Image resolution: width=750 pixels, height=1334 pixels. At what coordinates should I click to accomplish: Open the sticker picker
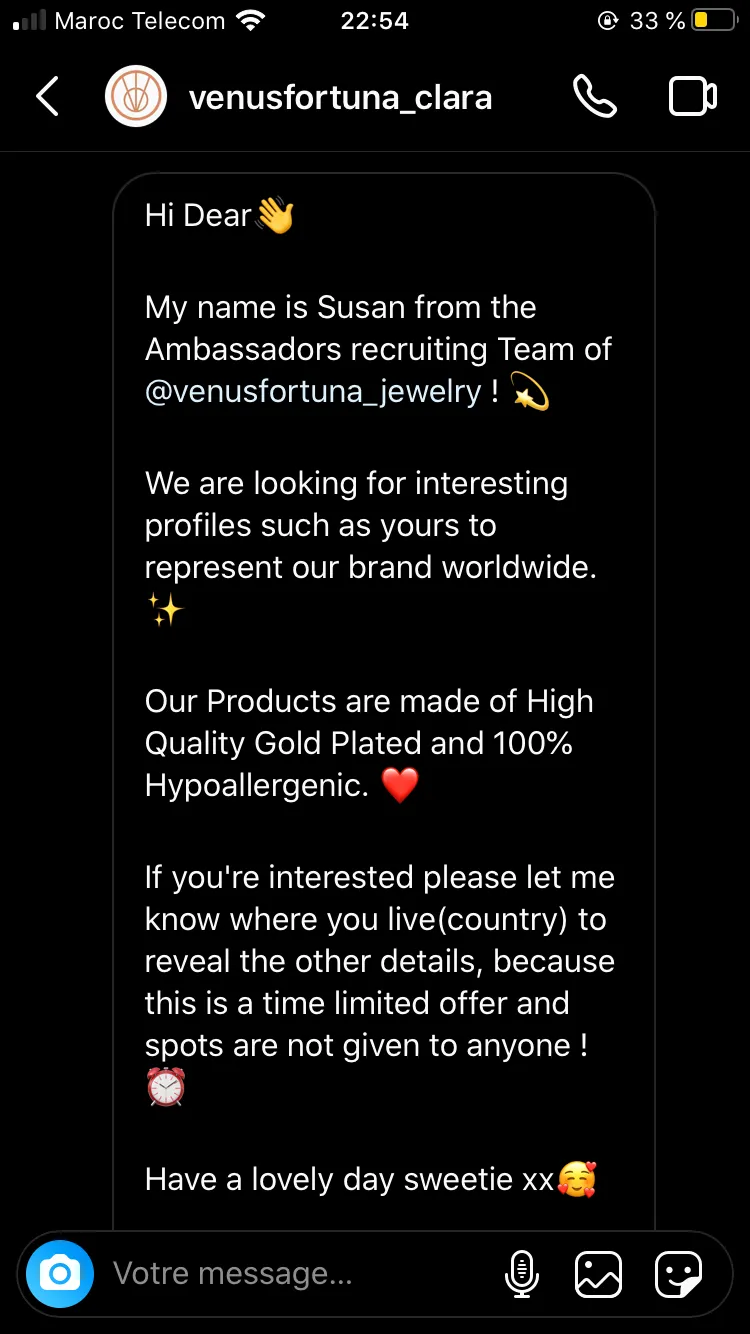click(x=678, y=1274)
